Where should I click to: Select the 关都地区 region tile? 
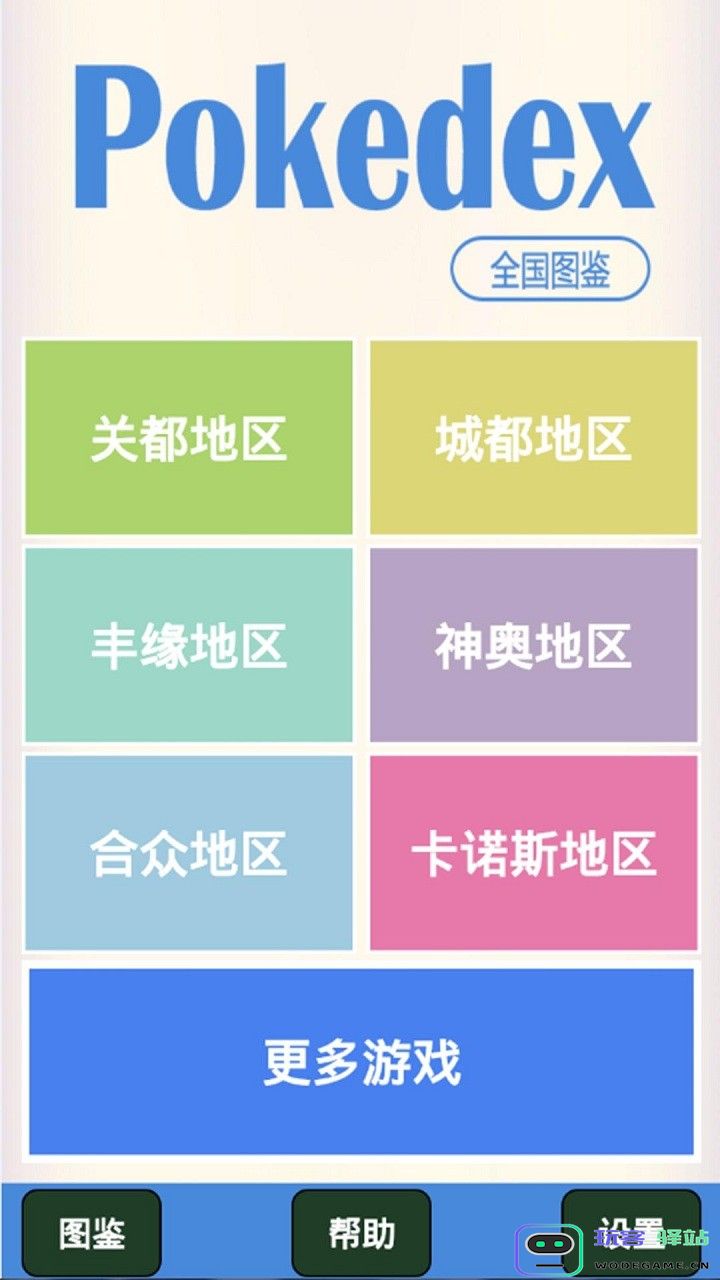click(x=189, y=438)
